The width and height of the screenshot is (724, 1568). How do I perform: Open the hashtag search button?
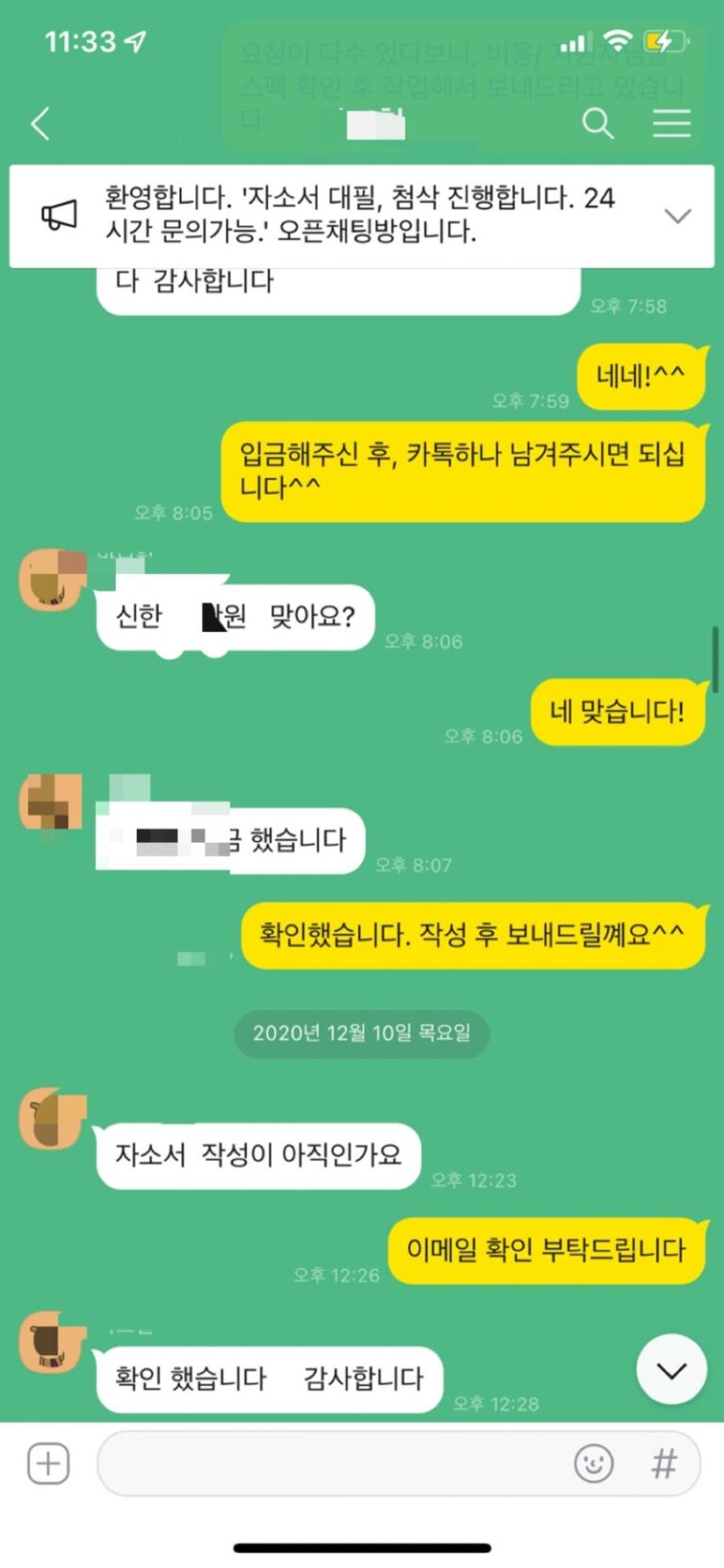664,1463
